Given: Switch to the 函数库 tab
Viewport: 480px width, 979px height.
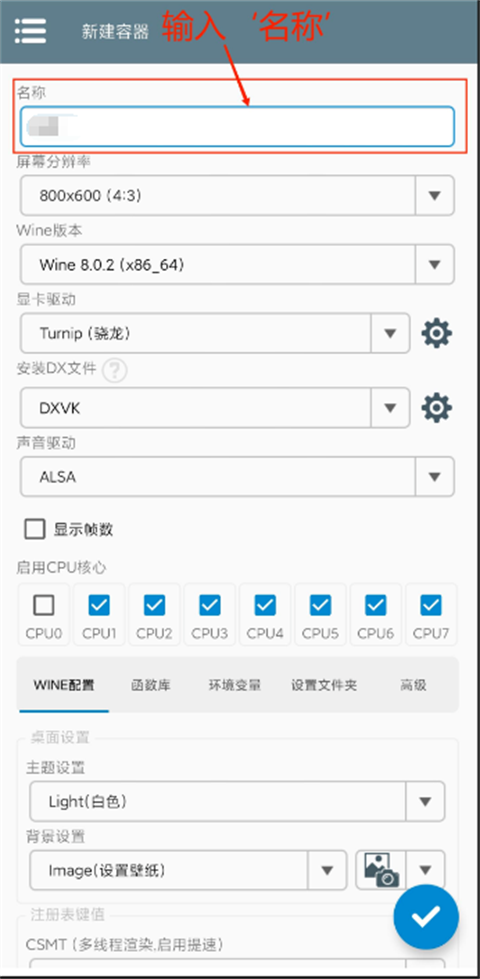Looking at the screenshot, I should tap(151, 685).
